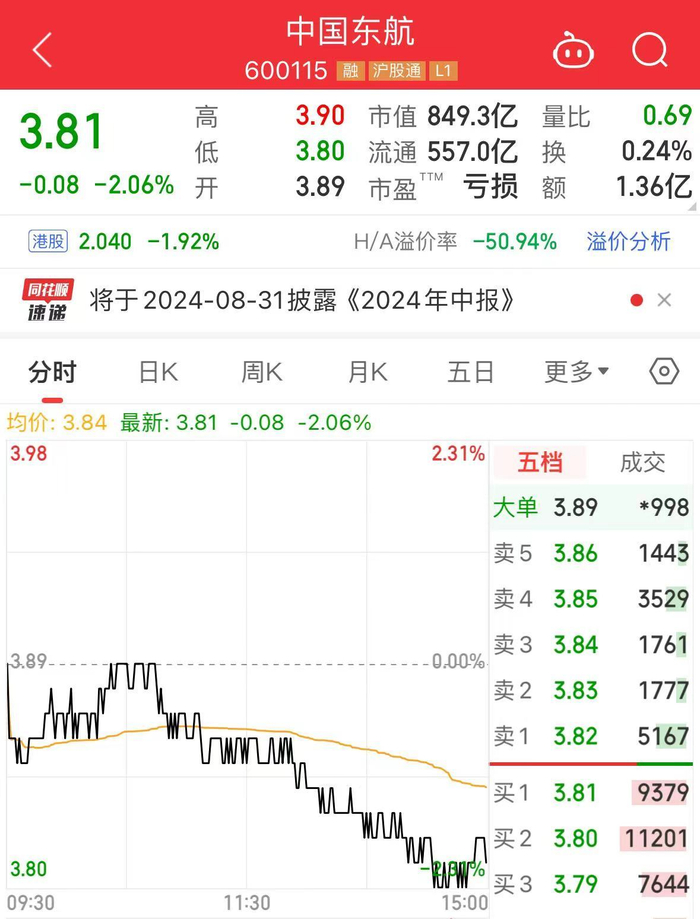Screen dimensions: 700x919
Task: Switch to the 五日 chart tab
Action: point(471,372)
